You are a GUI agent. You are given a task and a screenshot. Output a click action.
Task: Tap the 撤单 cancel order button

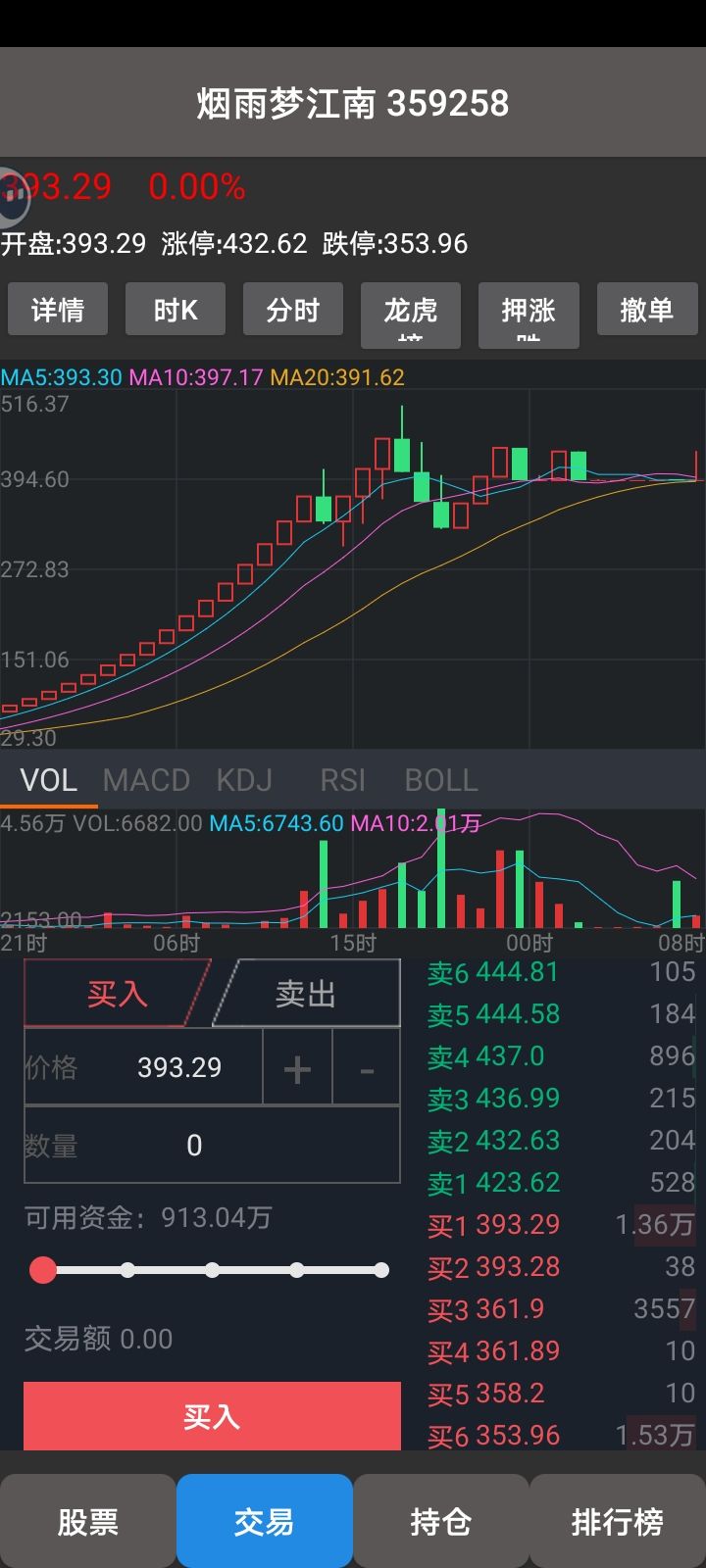coord(646,310)
